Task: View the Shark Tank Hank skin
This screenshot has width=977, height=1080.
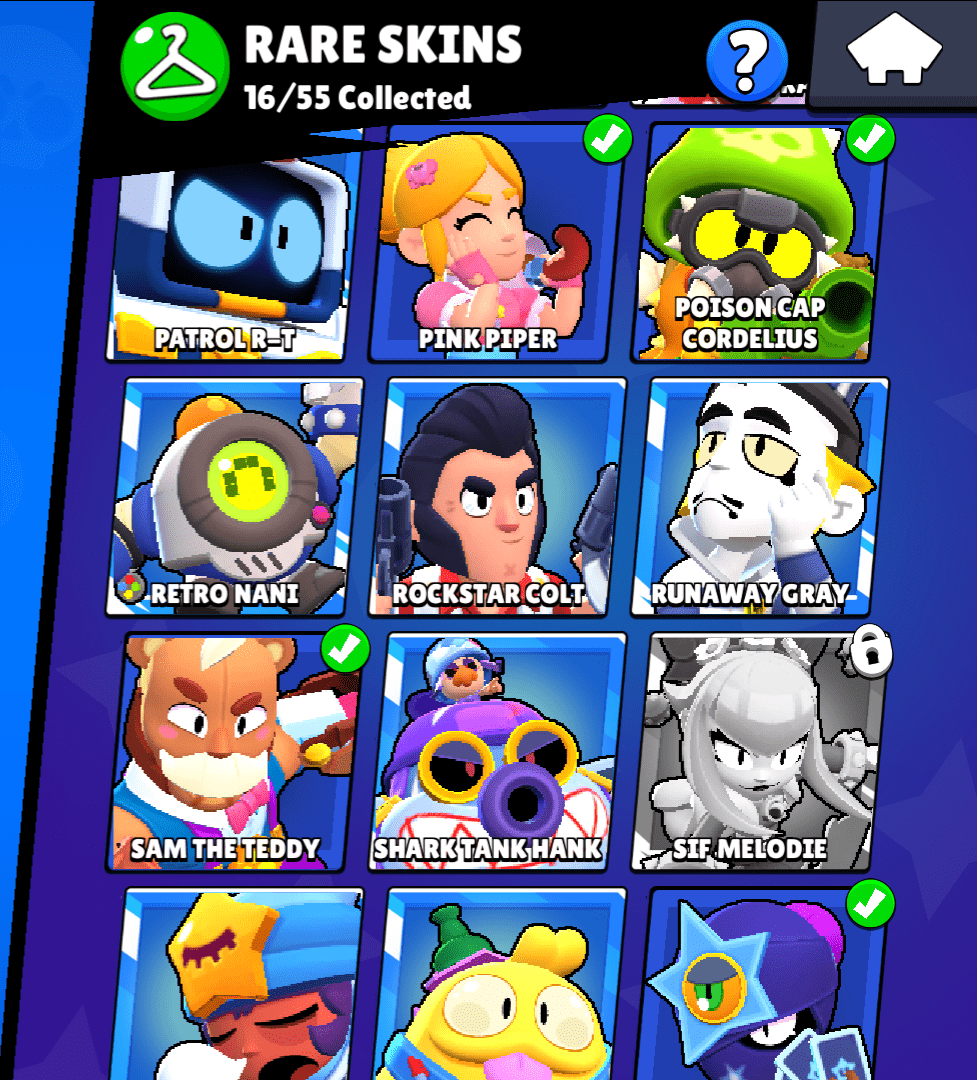Action: point(497,752)
